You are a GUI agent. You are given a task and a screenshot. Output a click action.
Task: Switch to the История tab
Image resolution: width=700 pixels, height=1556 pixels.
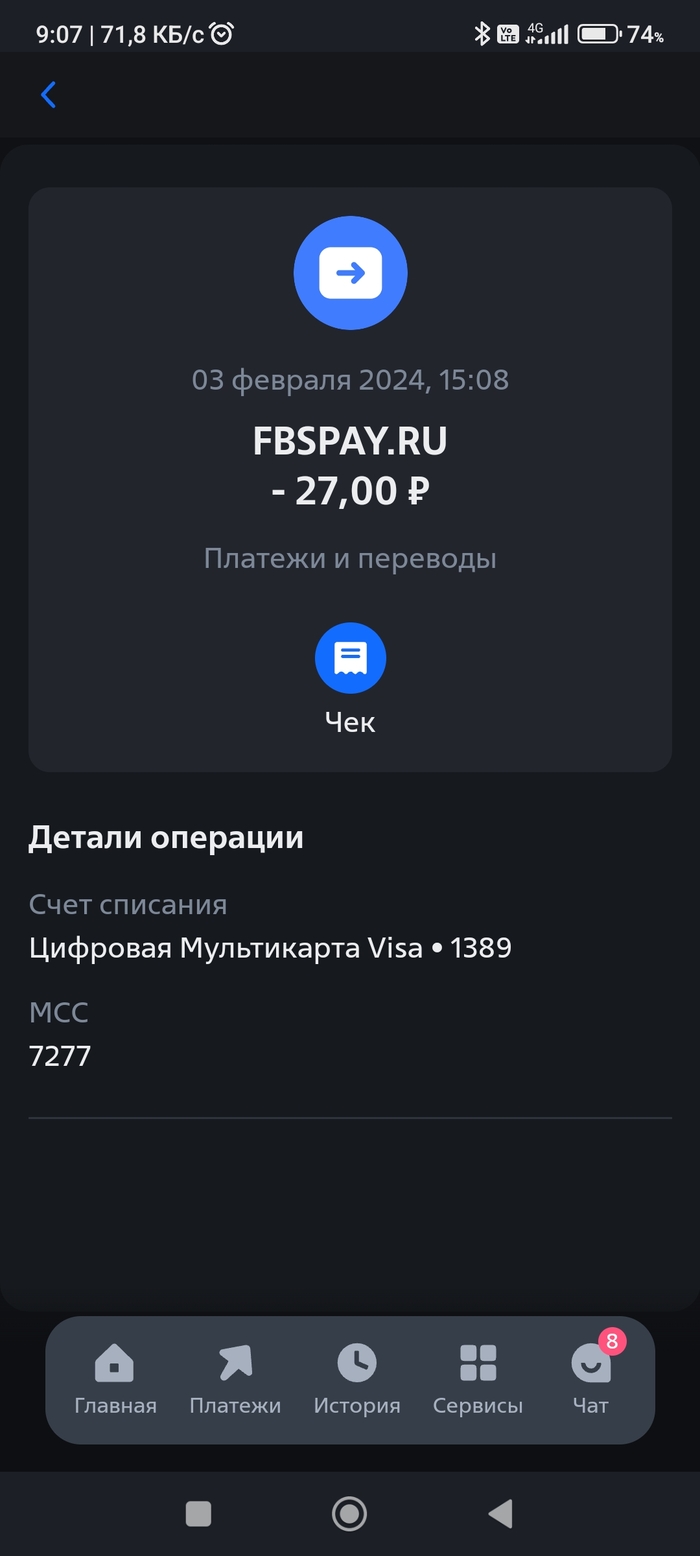coord(357,1379)
